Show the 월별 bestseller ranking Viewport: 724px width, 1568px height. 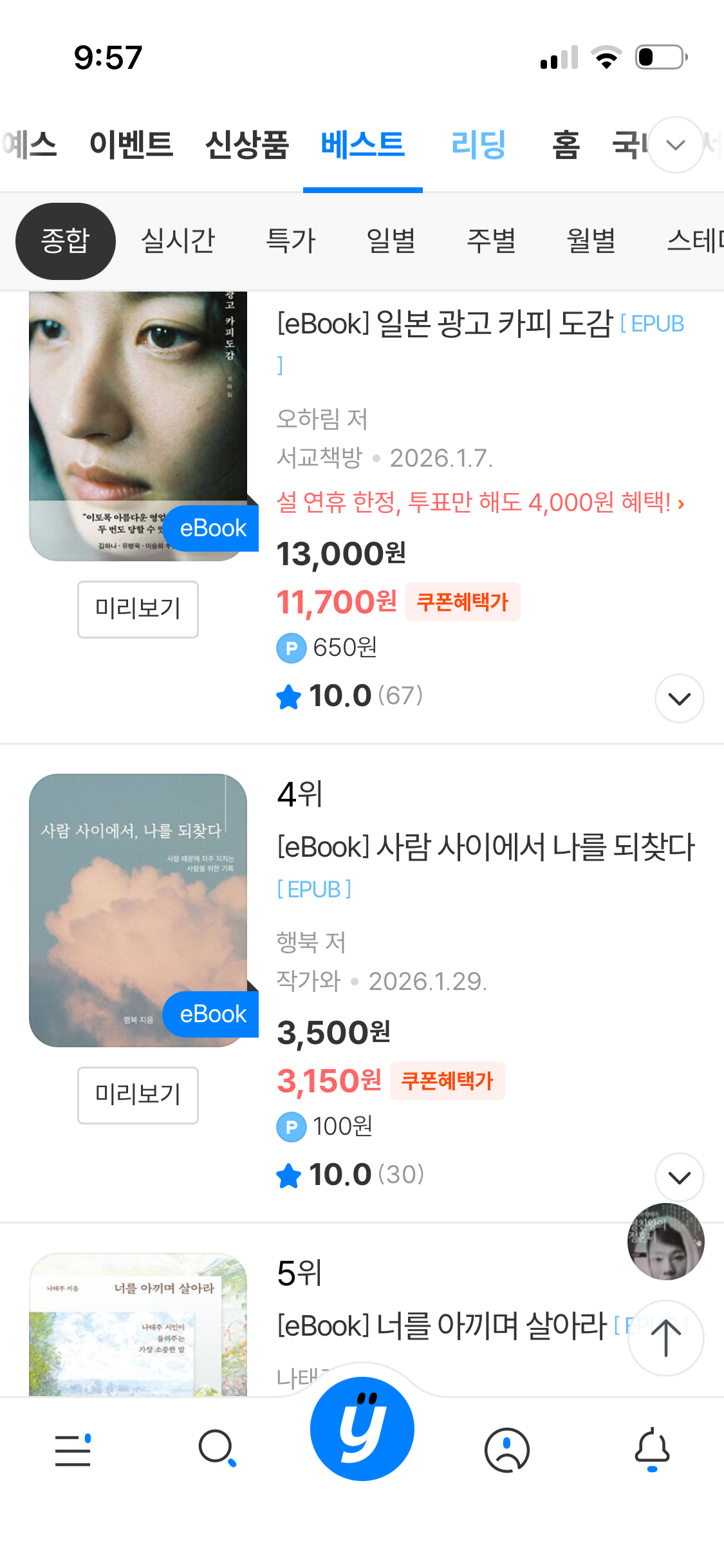(x=591, y=241)
